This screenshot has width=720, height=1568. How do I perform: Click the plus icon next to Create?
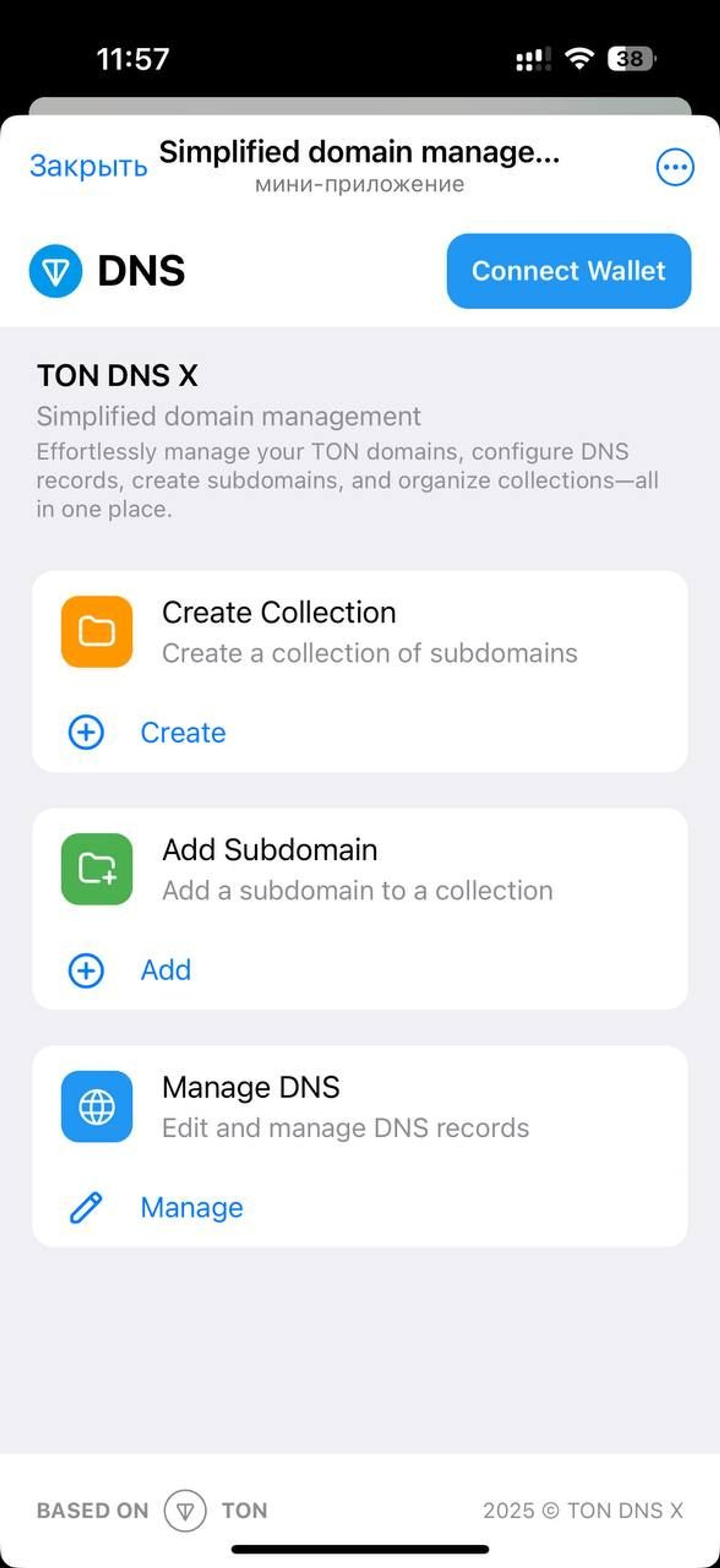pyautogui.click(x=86, y=732)
